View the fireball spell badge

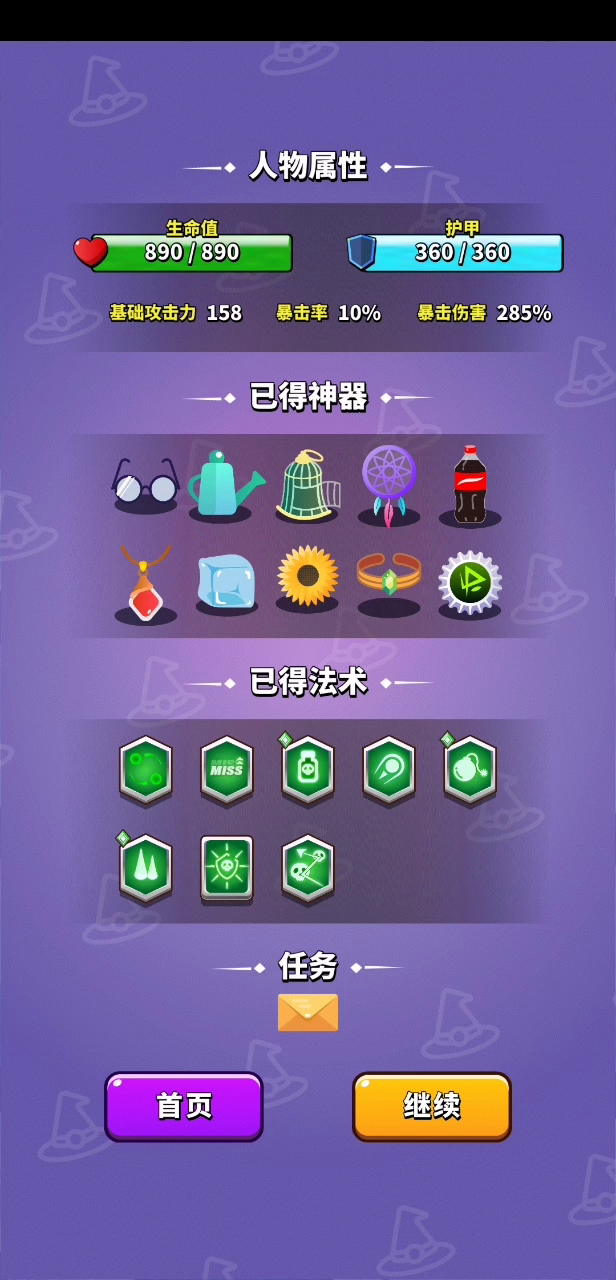click(x=388, y=770)
